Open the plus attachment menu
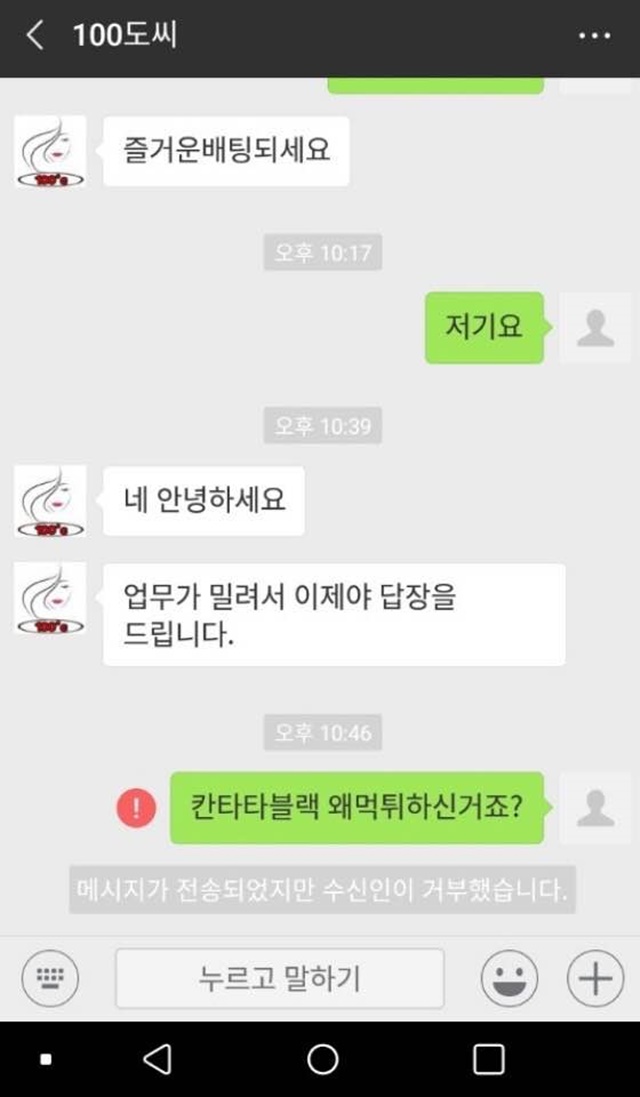The width and height of the screenshot is (640, 1097). pyautogui.click(x=595, y=977)
